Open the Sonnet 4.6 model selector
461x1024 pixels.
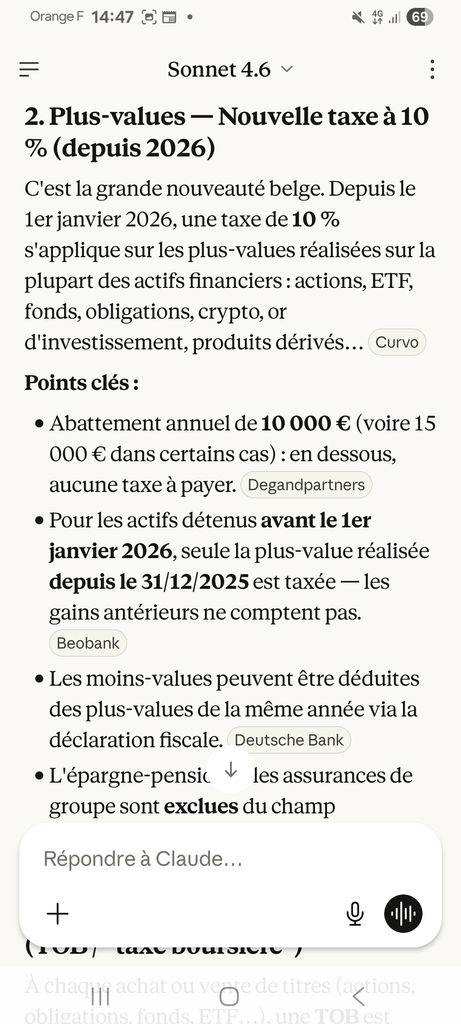(x=230, y=69)
